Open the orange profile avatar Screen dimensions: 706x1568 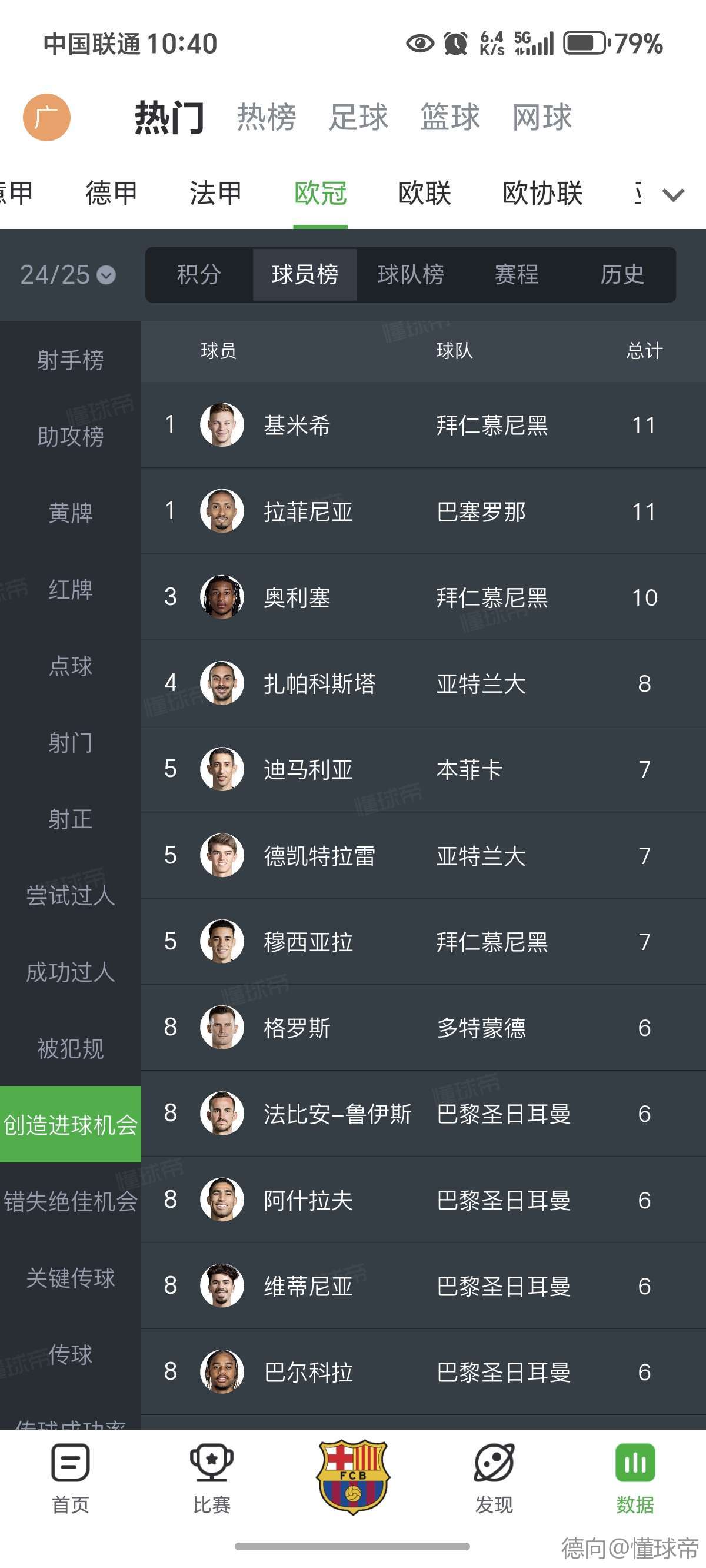(x=46, y=117)
